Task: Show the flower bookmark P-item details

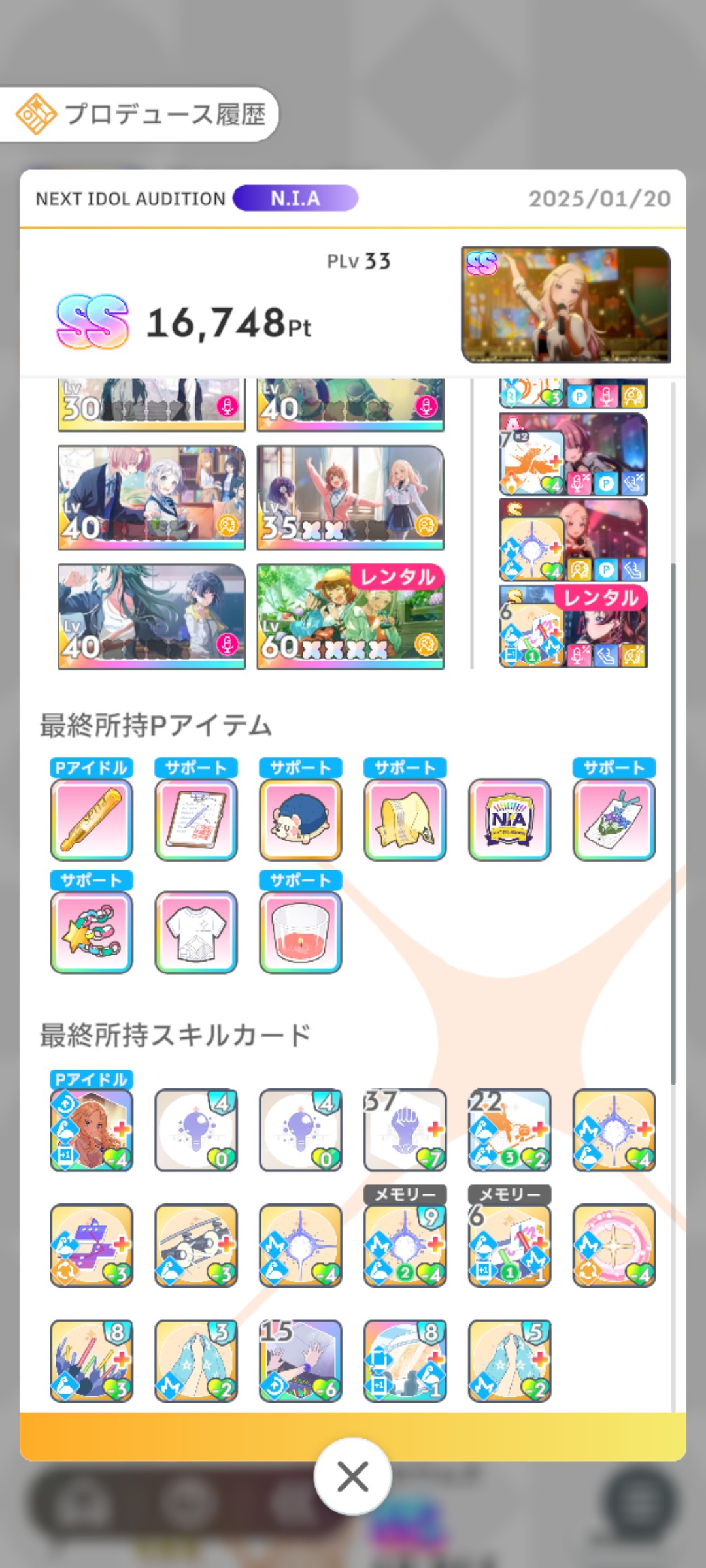Action: tap(614, 819)
